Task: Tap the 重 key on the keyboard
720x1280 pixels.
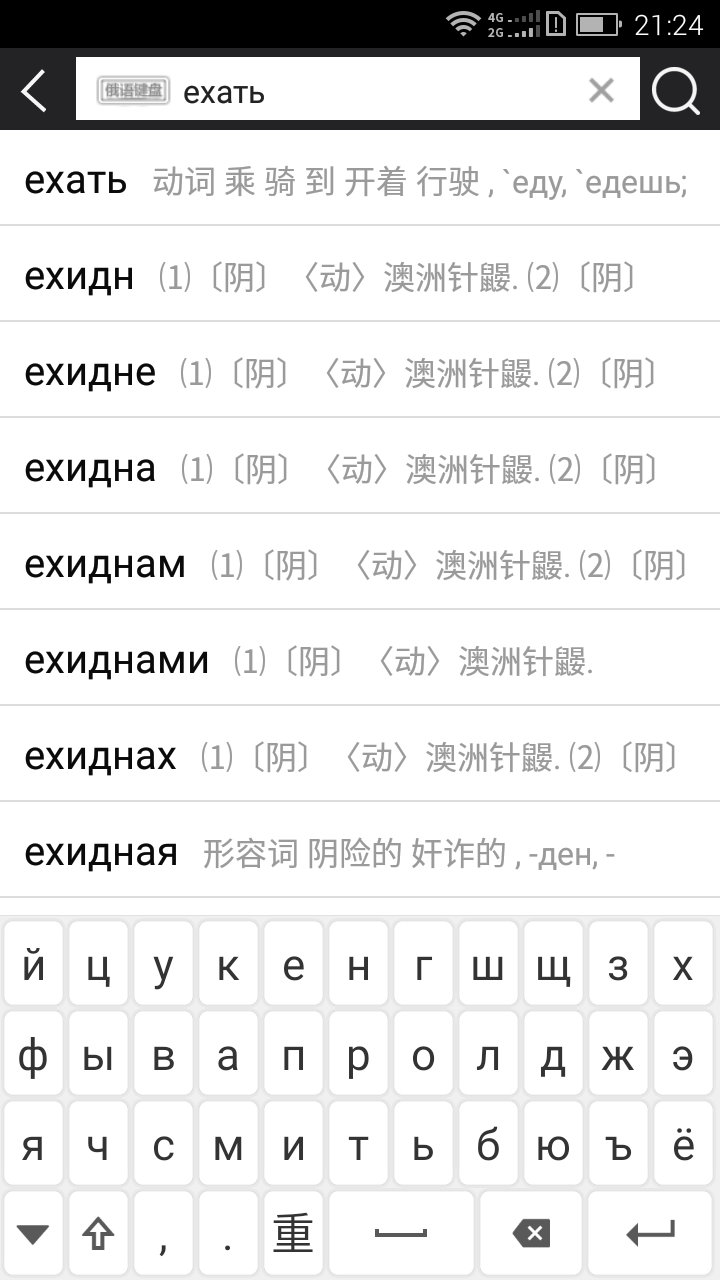Action: tap(293, 1232)
